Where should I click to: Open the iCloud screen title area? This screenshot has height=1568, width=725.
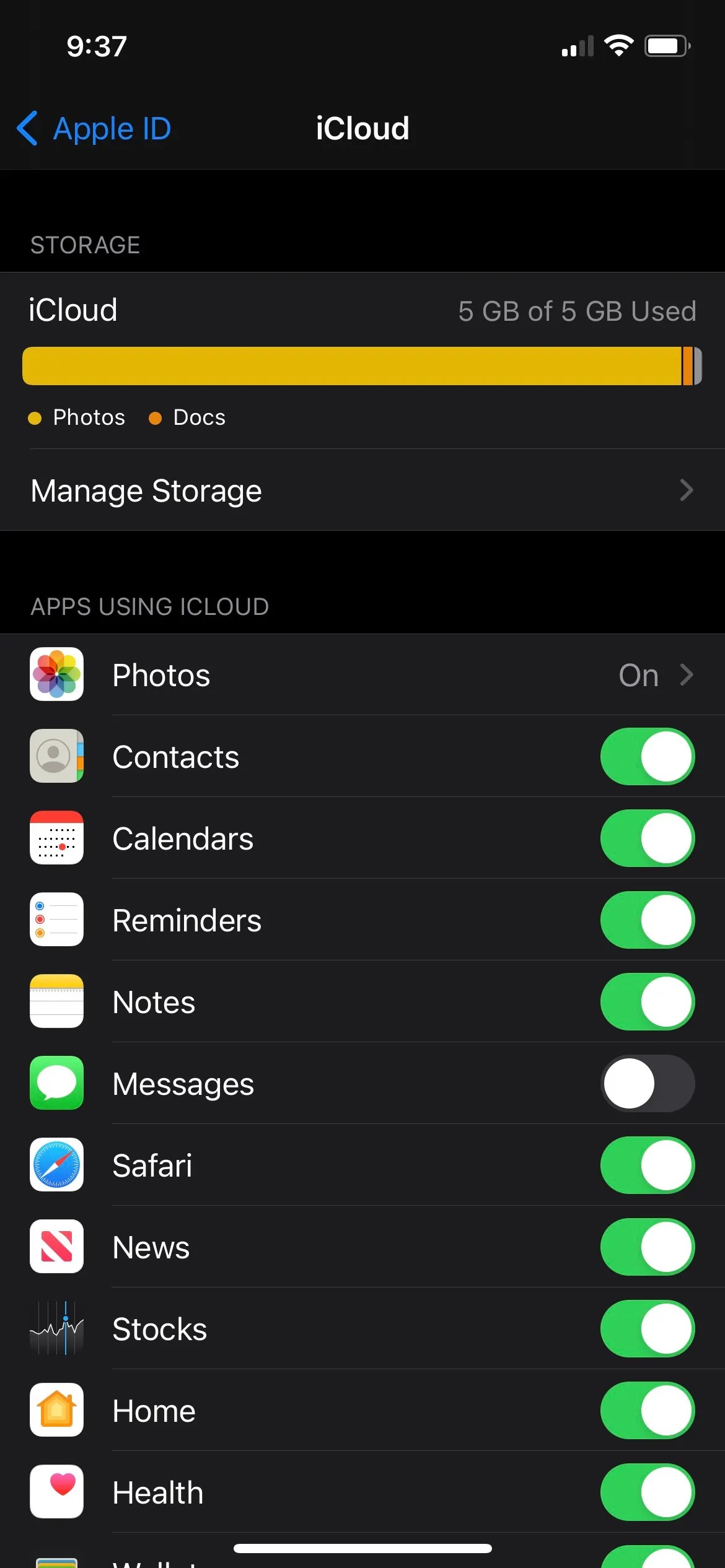click(362, 128)
